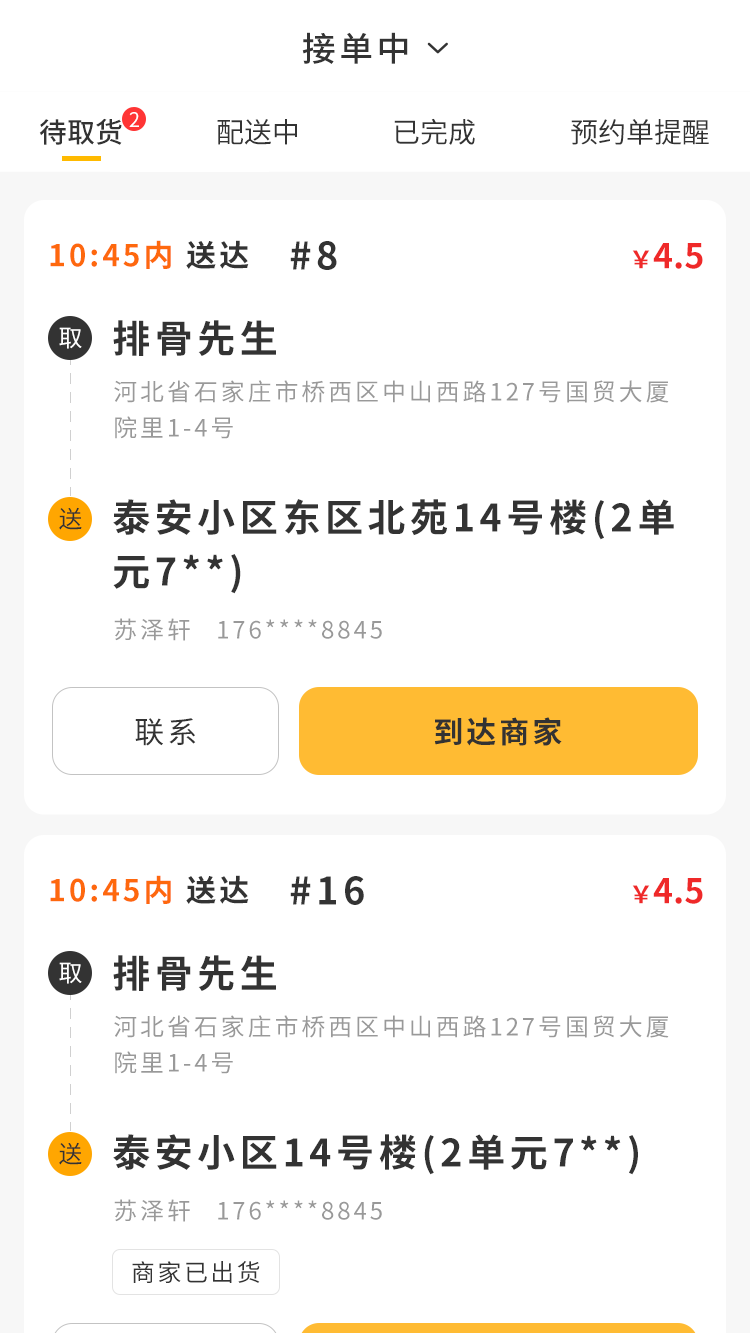
Task: Switch to the 配送中 tab
Action: (257, 132)
